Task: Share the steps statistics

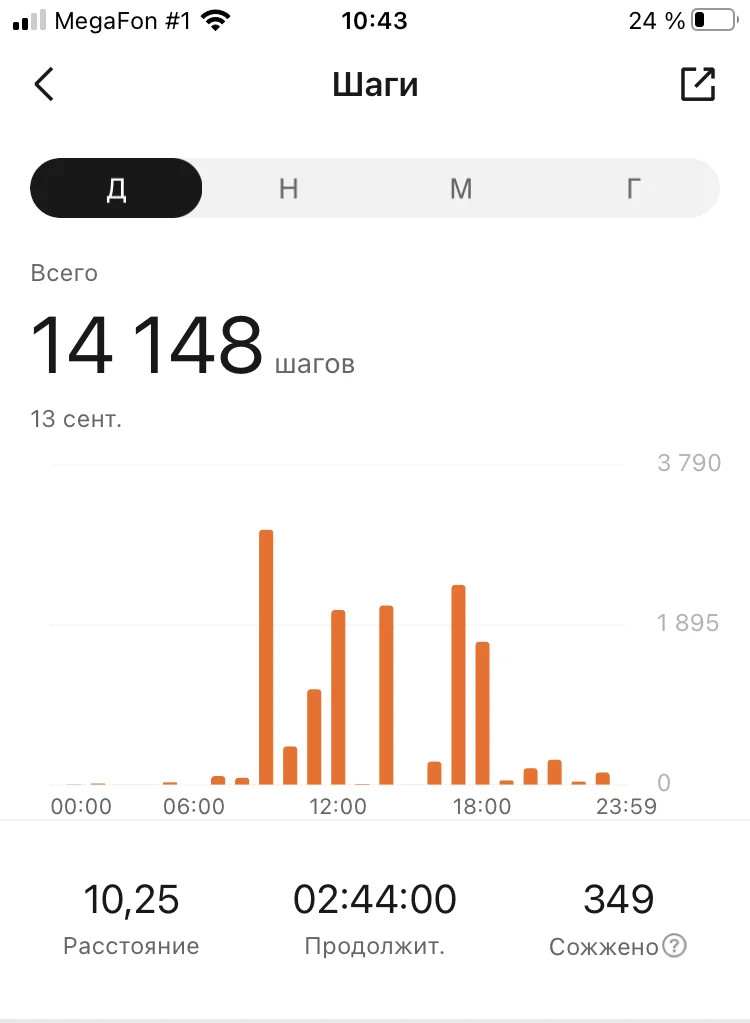Action: point(698,84)
